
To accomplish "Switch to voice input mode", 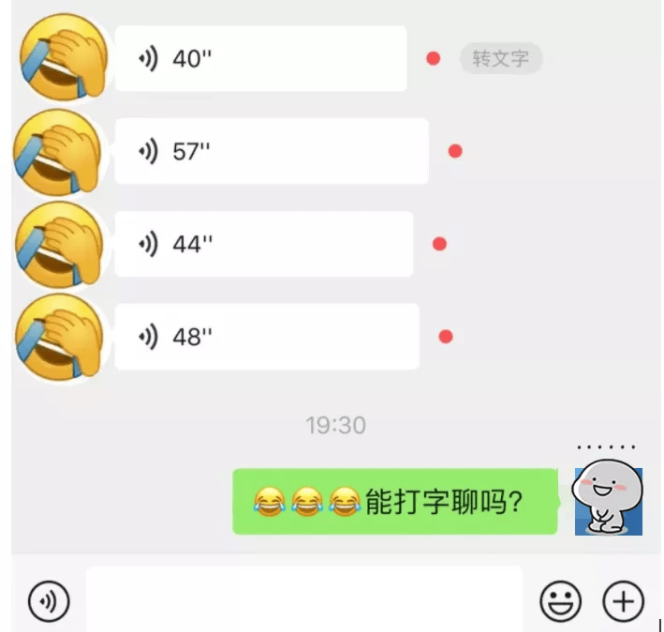I will pos(48,601).
